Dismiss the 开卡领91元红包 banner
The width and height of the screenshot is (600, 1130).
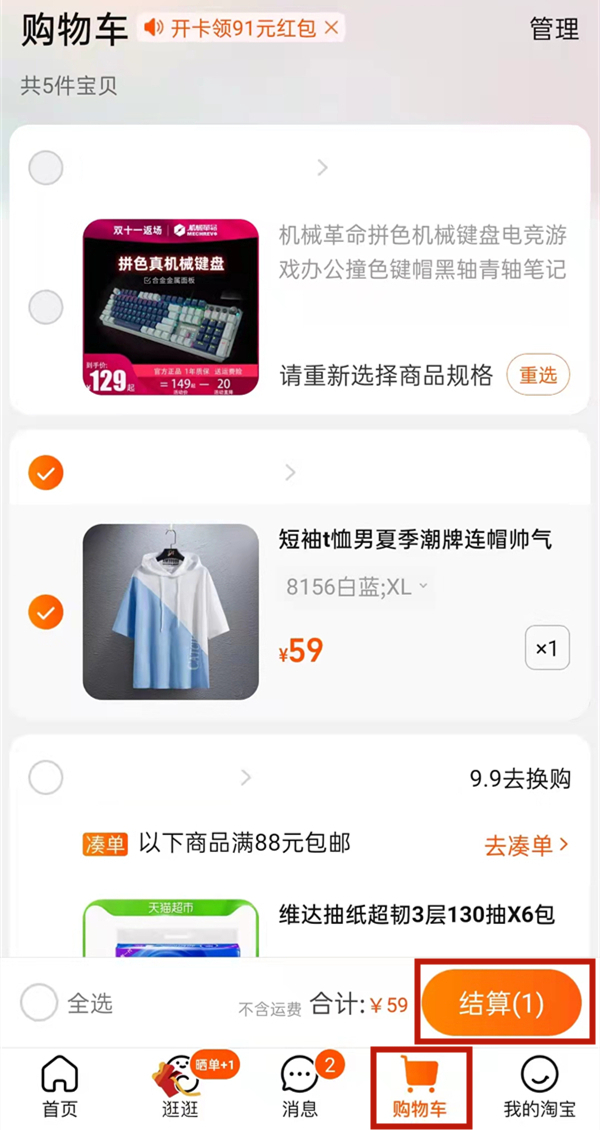[331, 27]
